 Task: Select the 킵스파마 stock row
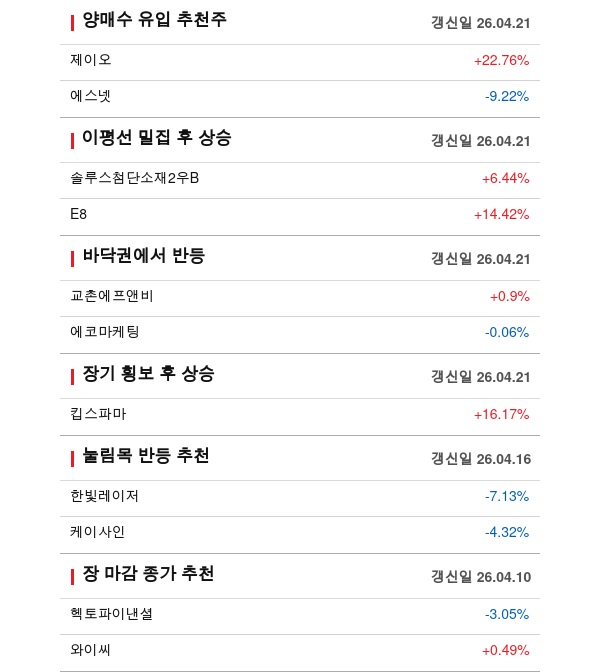98,414
